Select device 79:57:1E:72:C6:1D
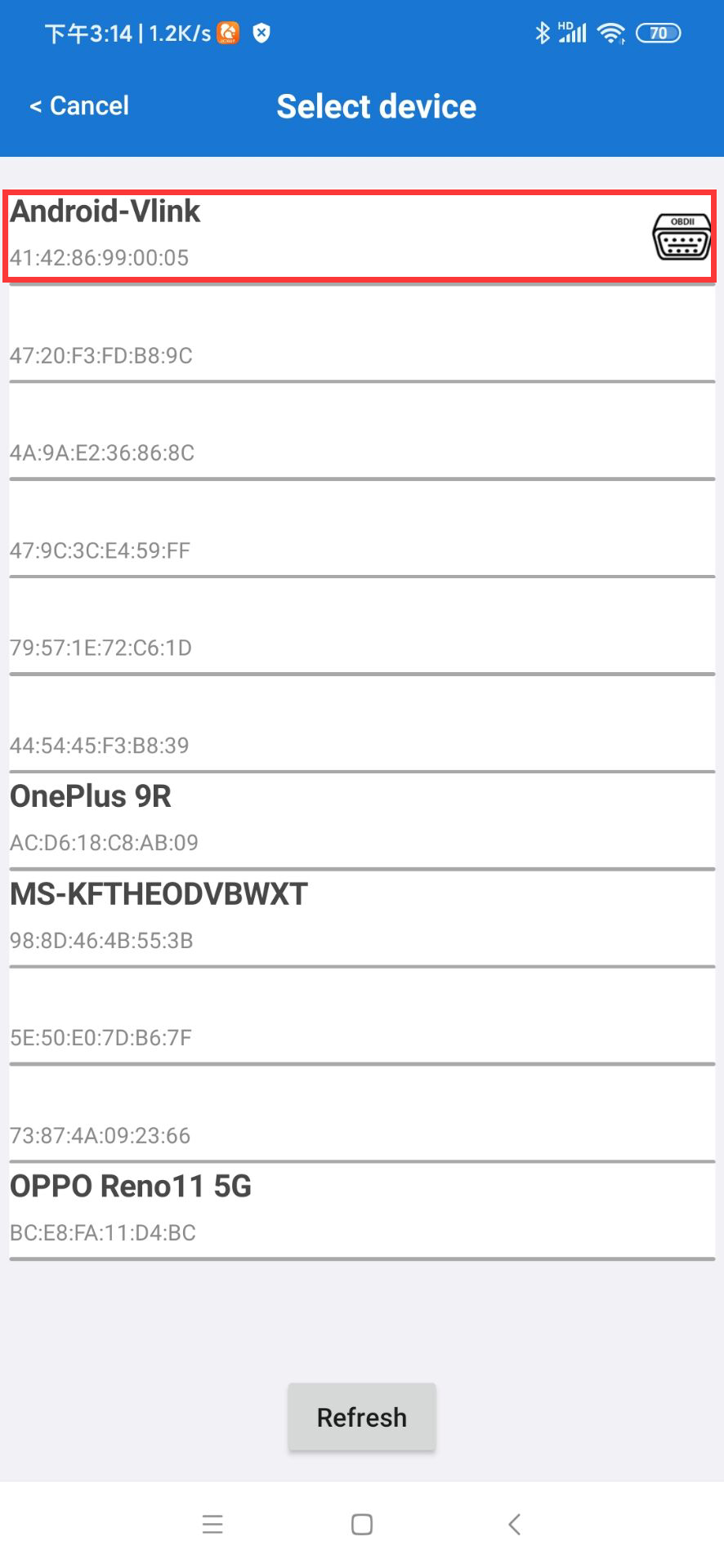Screen dimensions: 724x1568 click(x=360, y=626)
